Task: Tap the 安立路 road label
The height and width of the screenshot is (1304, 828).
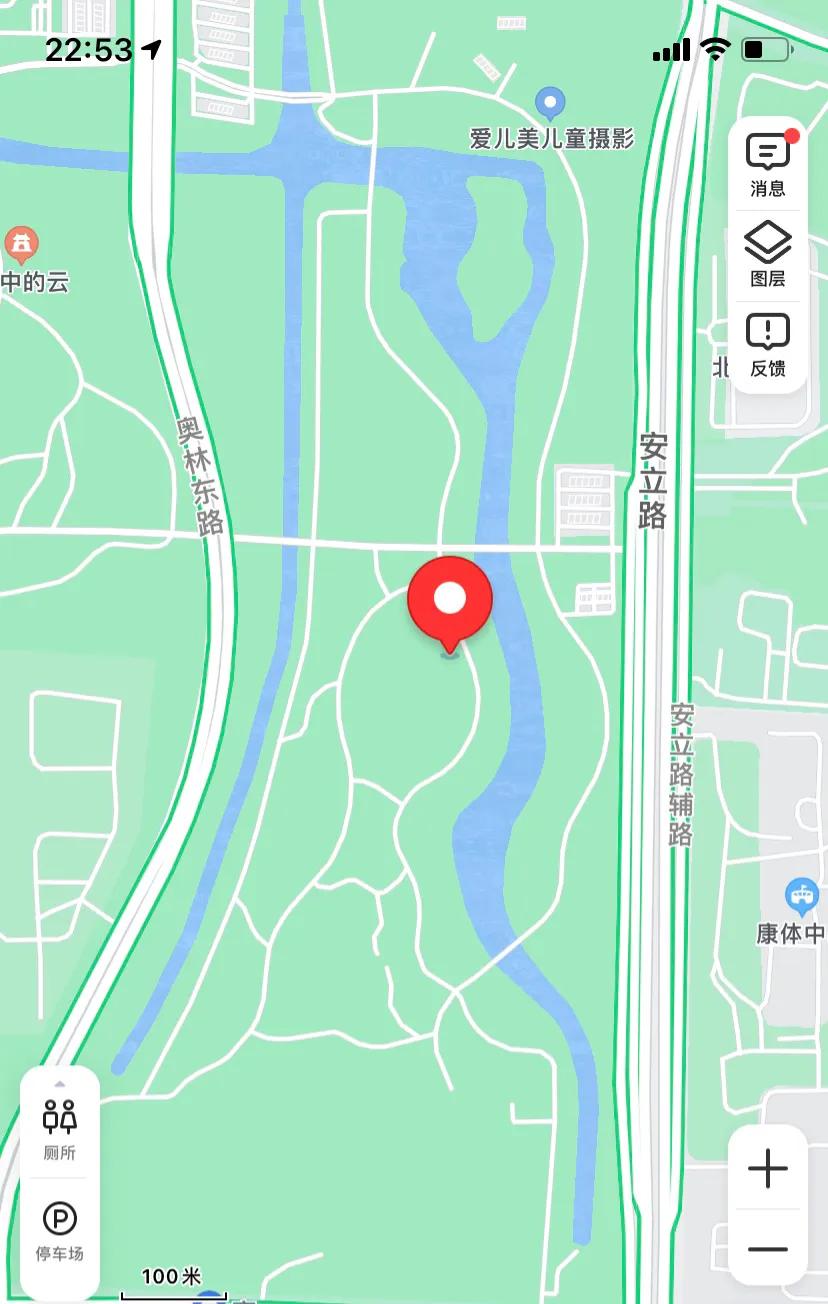Action: click(651, 479)
